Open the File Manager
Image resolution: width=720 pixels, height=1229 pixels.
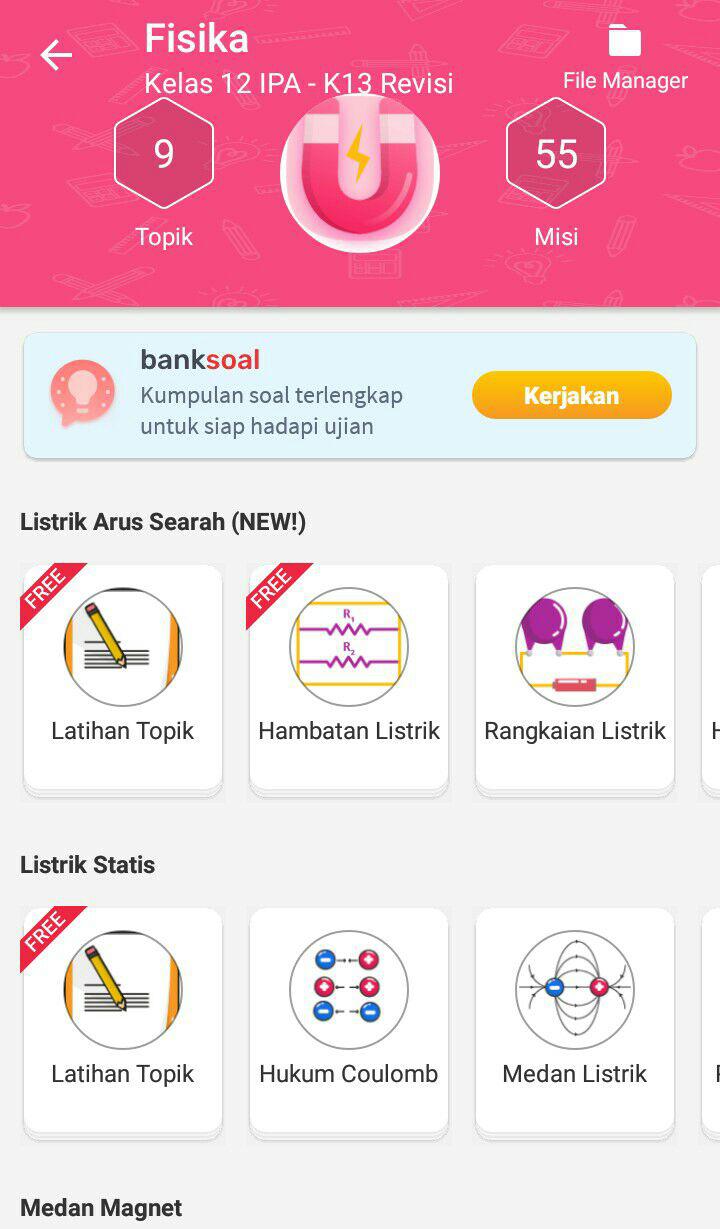(625, 58)
